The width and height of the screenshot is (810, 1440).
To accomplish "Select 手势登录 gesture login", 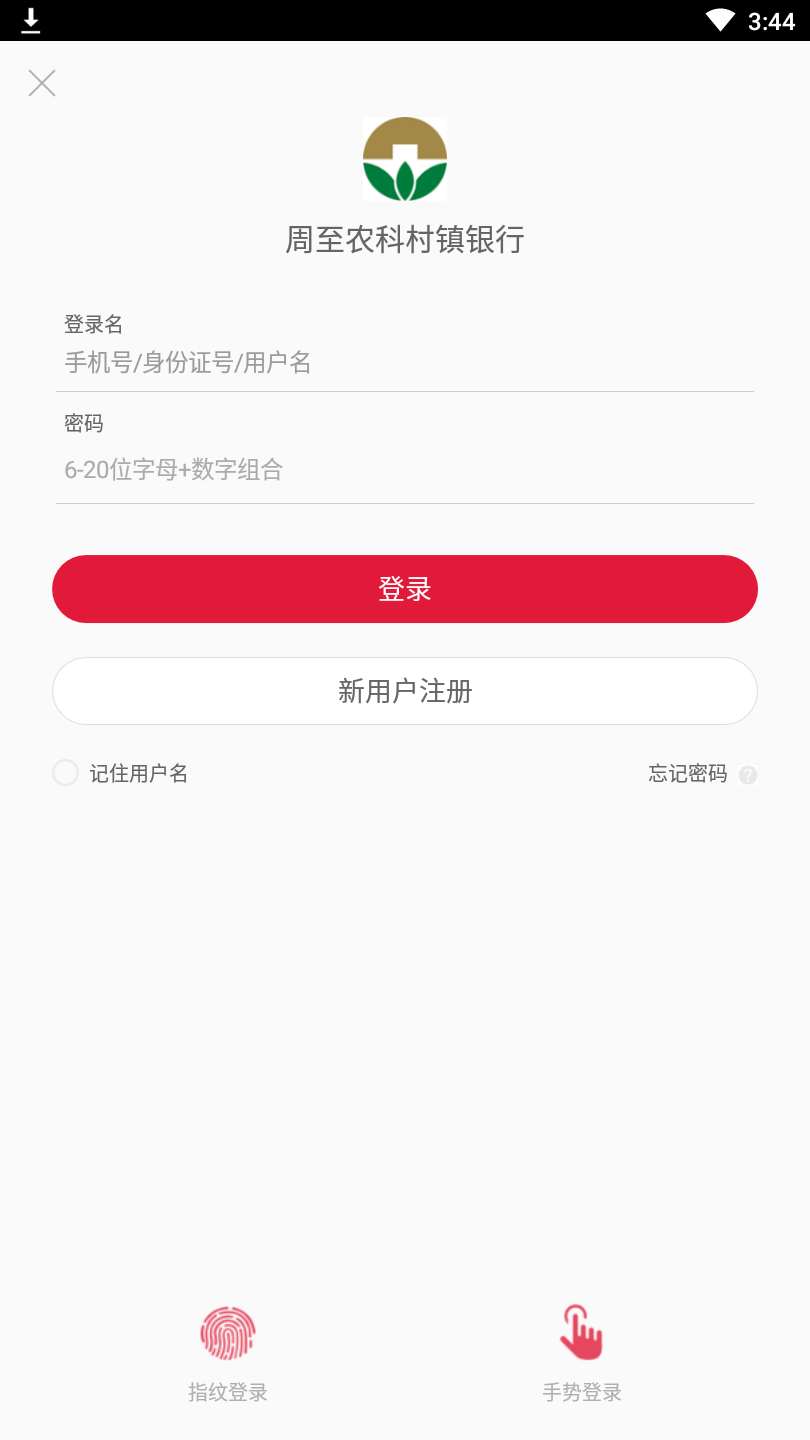I will 582,1352.
